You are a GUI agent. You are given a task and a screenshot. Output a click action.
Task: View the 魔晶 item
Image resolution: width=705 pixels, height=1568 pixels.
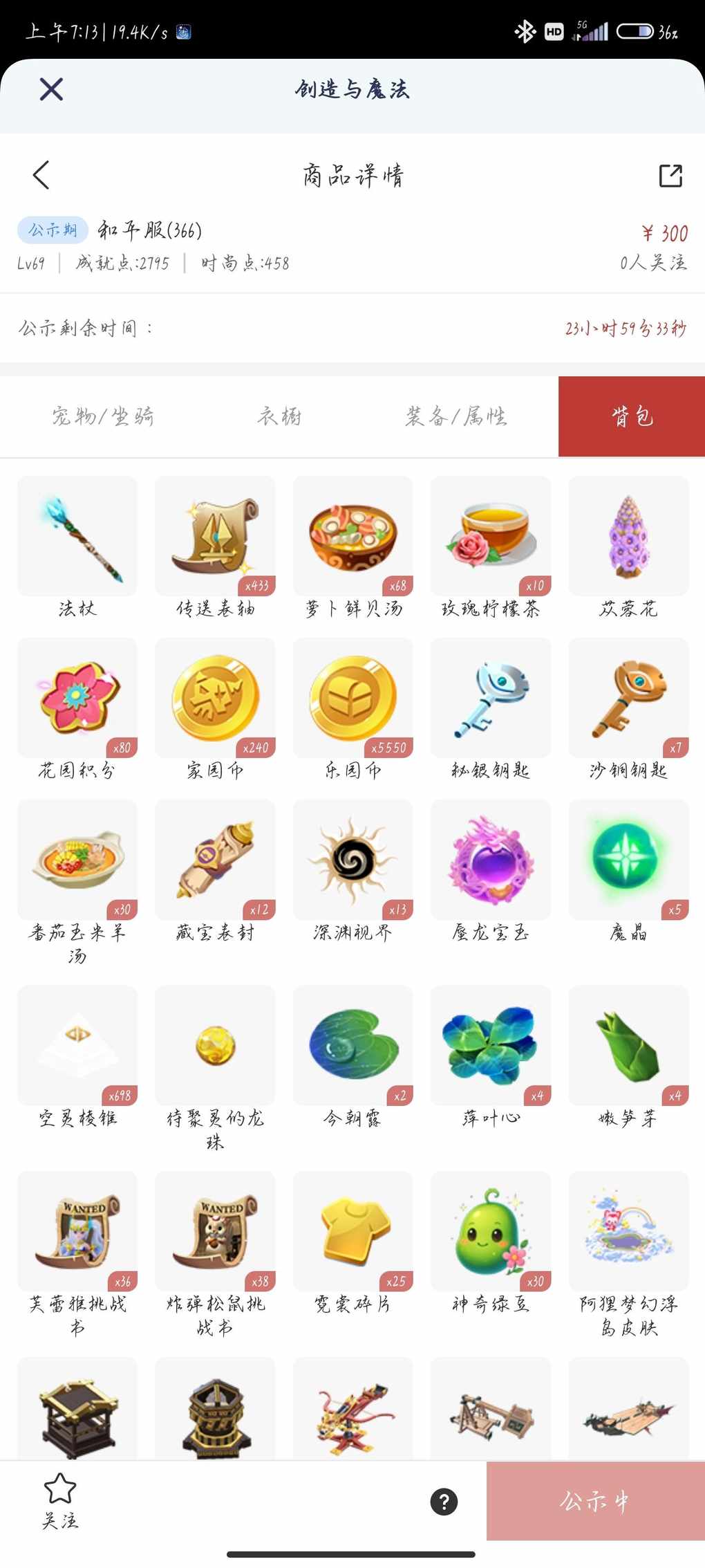628,860
